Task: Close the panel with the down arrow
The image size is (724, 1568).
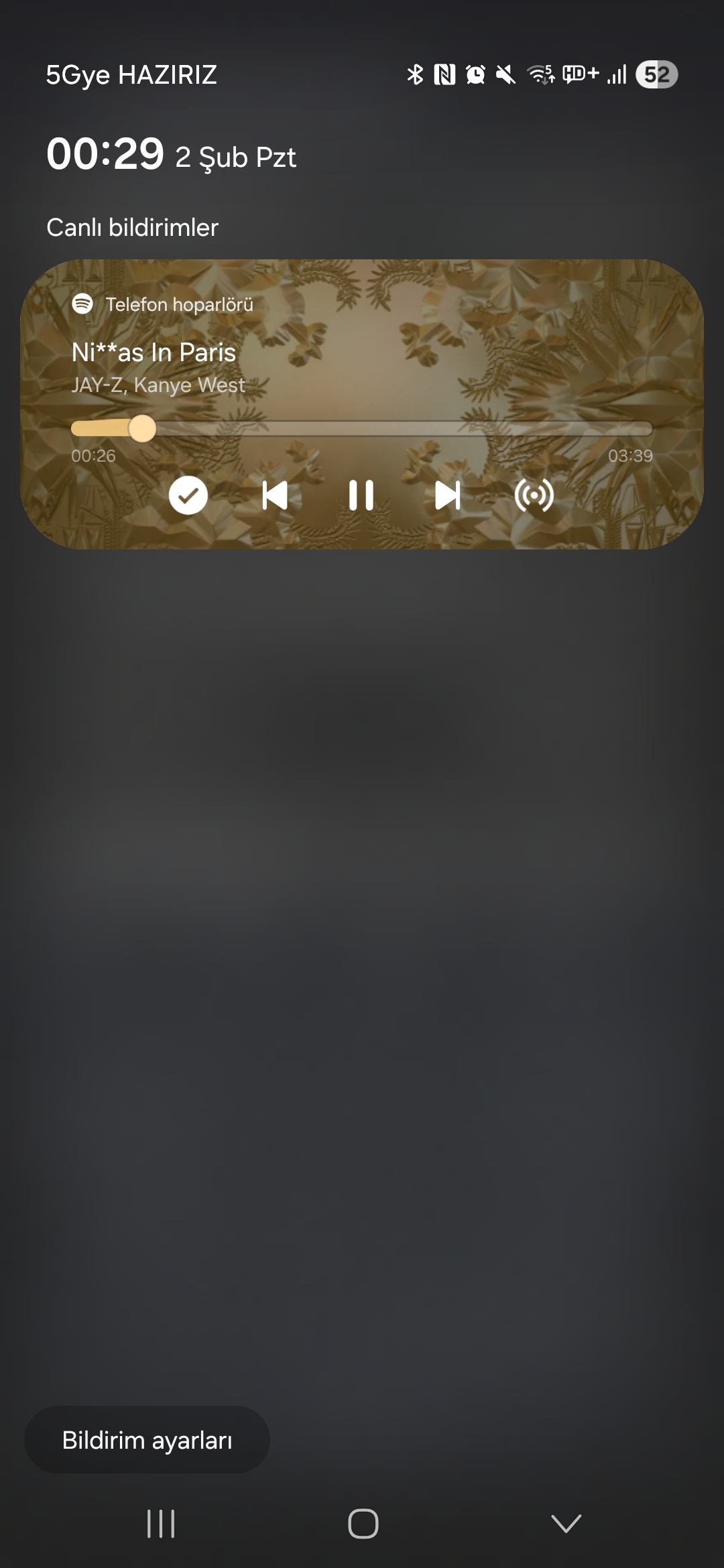Action: [x=566, y=1524]
